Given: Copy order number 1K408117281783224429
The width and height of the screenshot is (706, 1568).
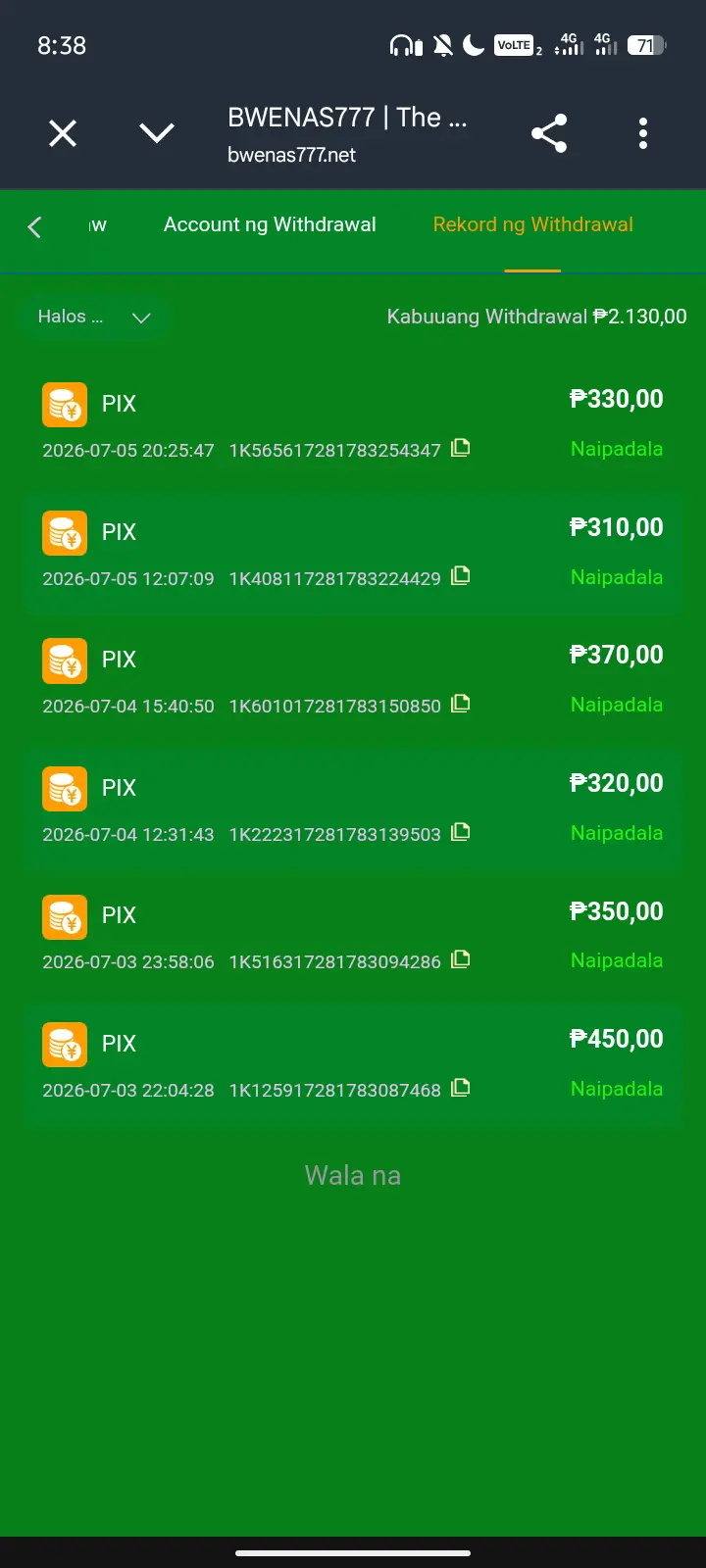Looking at the screenshot, I should tap(461, 576).
